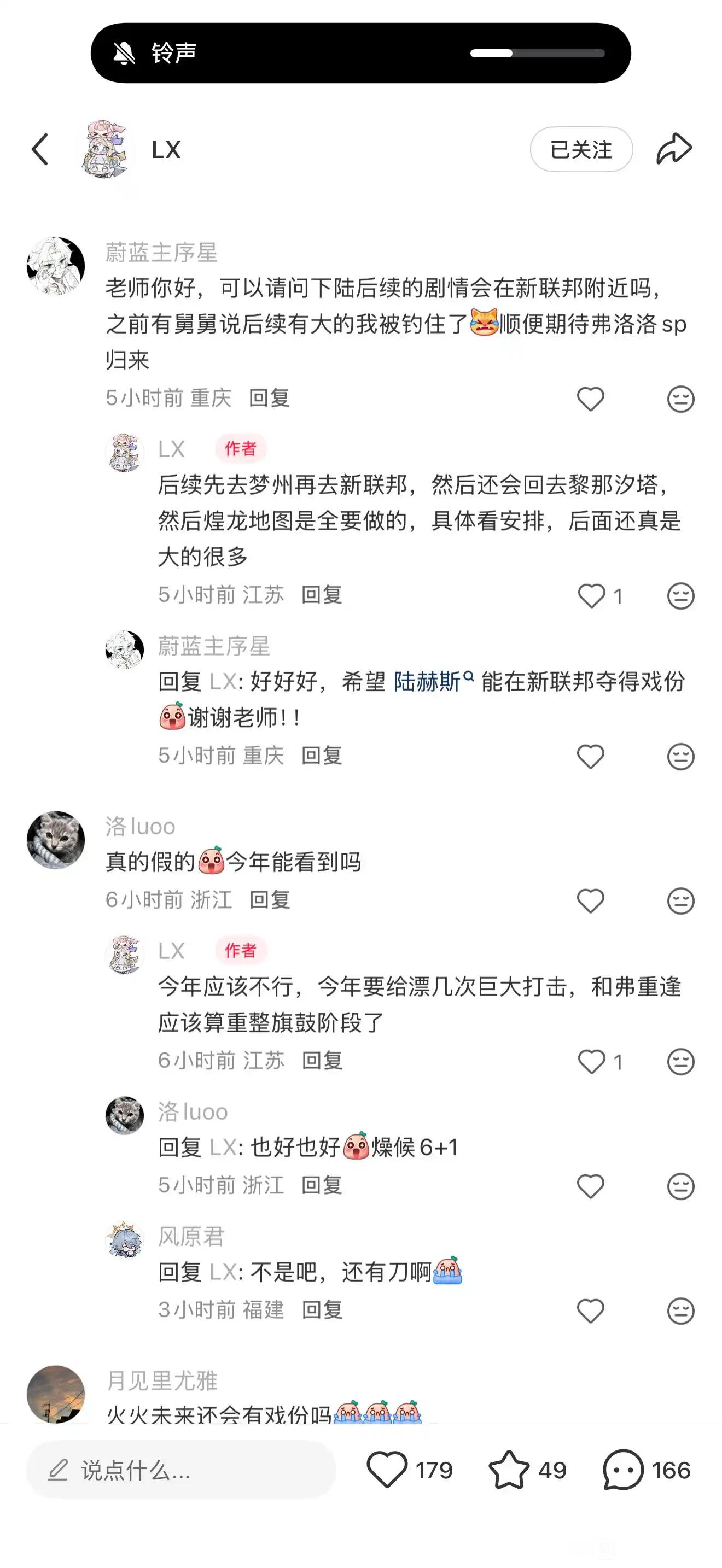The width and height of the screenshot is (722, 1568).
Task: Reply to 洛luoo's comment 真的假的
Action: [269, 900]
